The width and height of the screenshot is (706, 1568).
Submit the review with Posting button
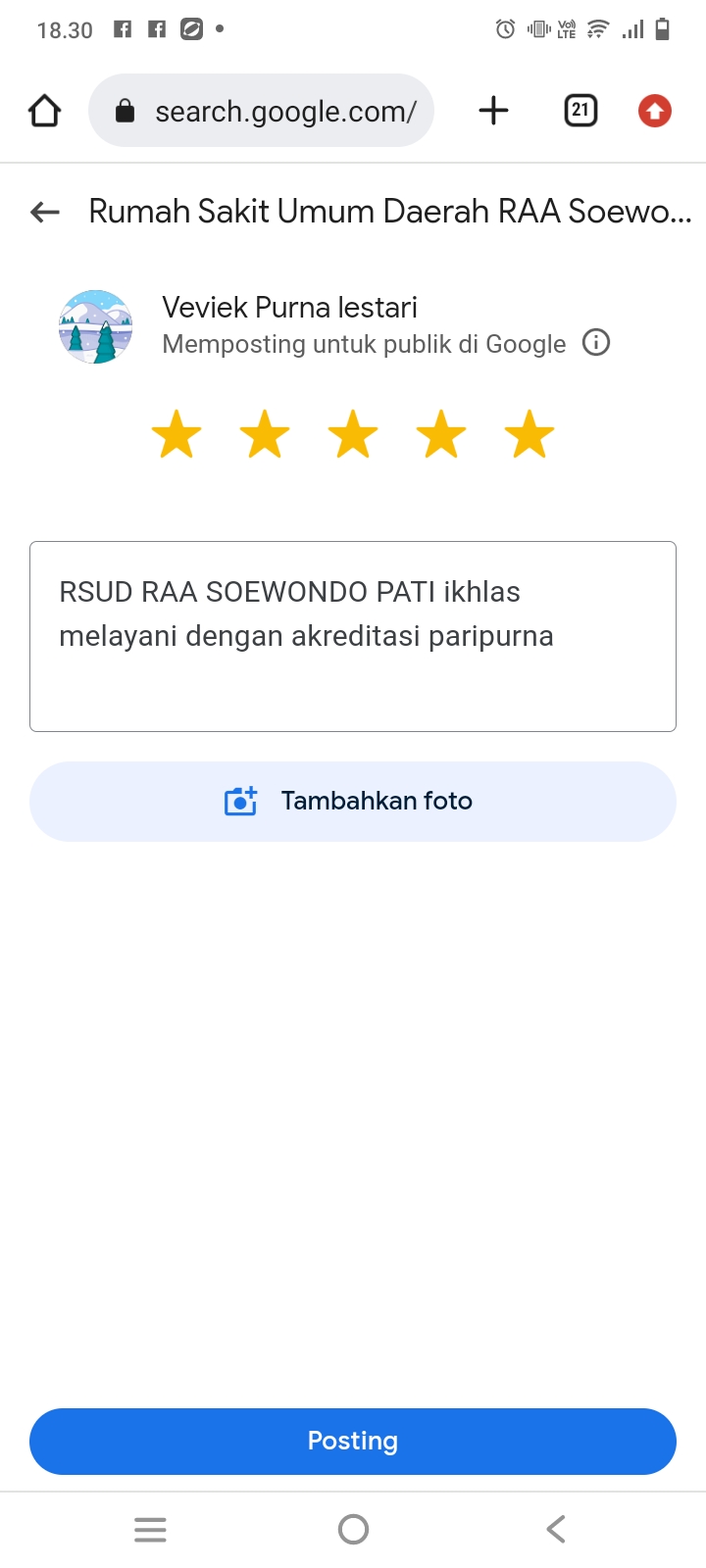click(x=353, y=1442)
